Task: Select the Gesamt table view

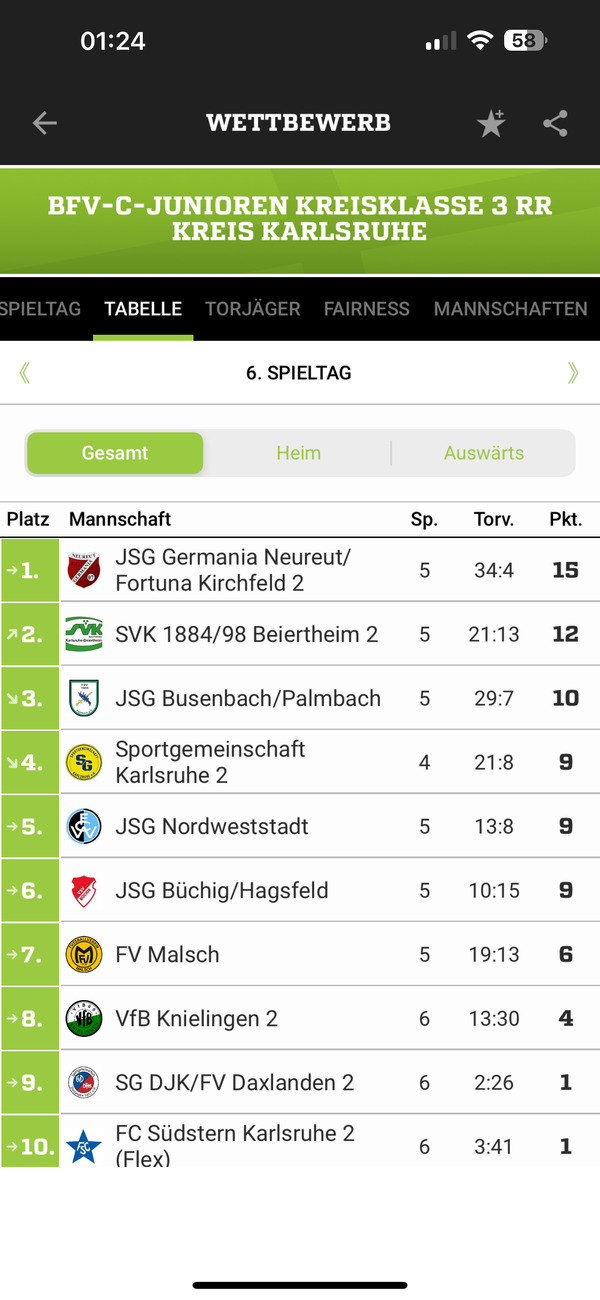Action: point(115,453)
